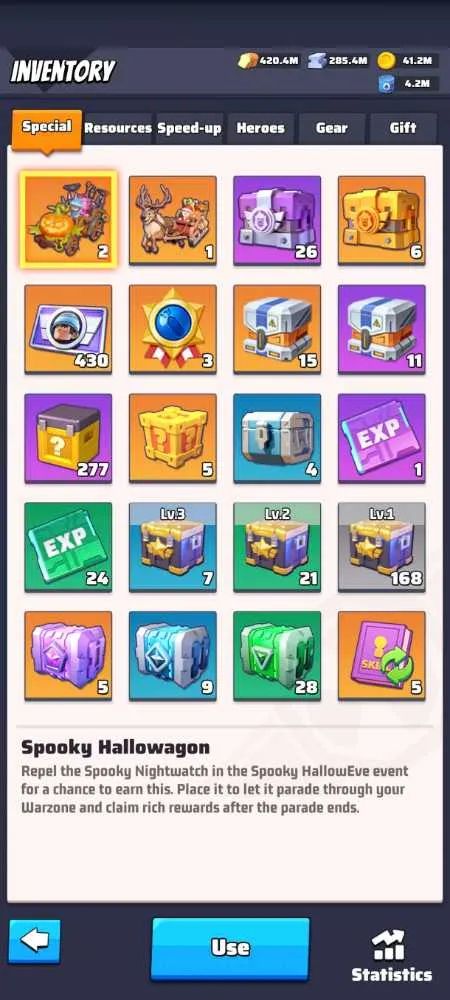Open the Speed-up tab
450x1000 pixels.
coord(189,128)
